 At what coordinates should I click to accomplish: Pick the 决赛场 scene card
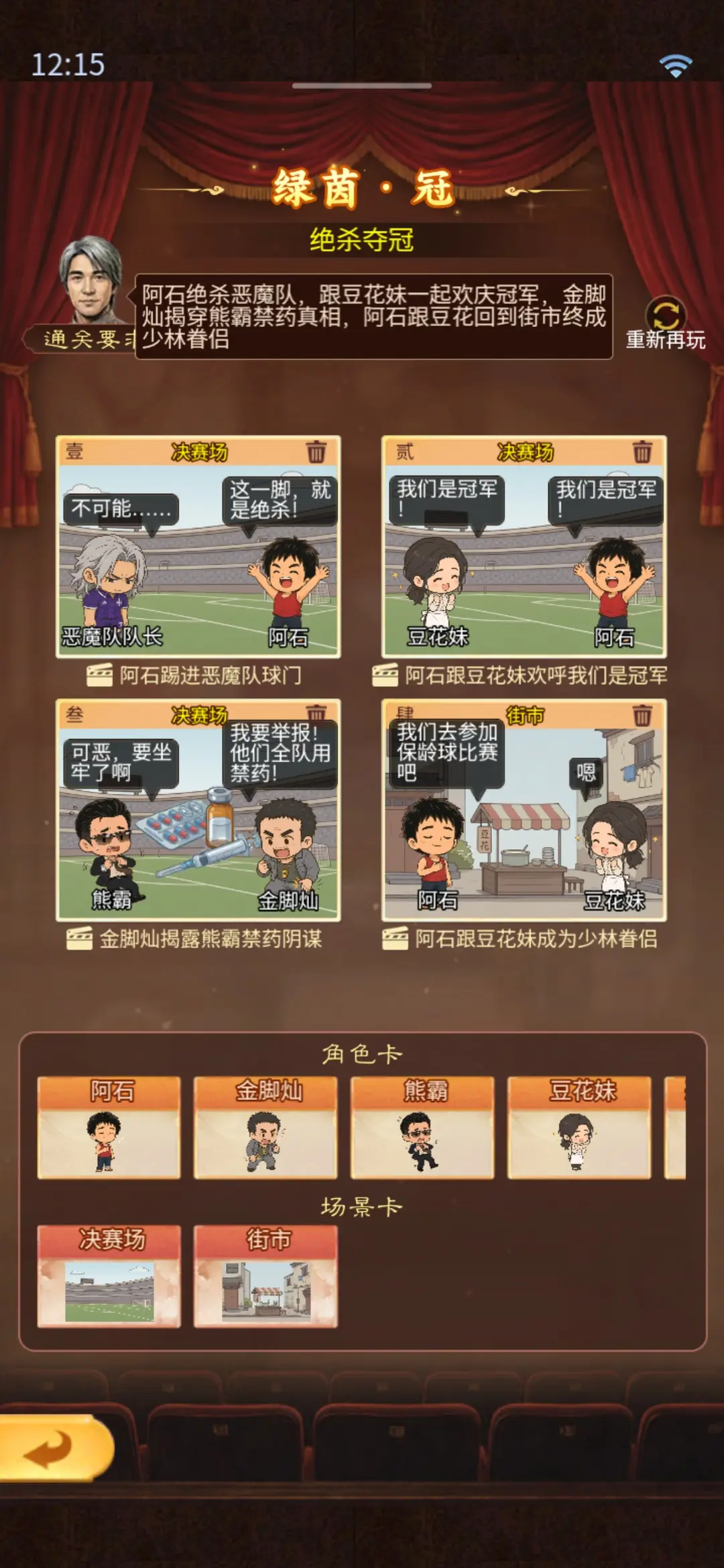point(109,1277)
